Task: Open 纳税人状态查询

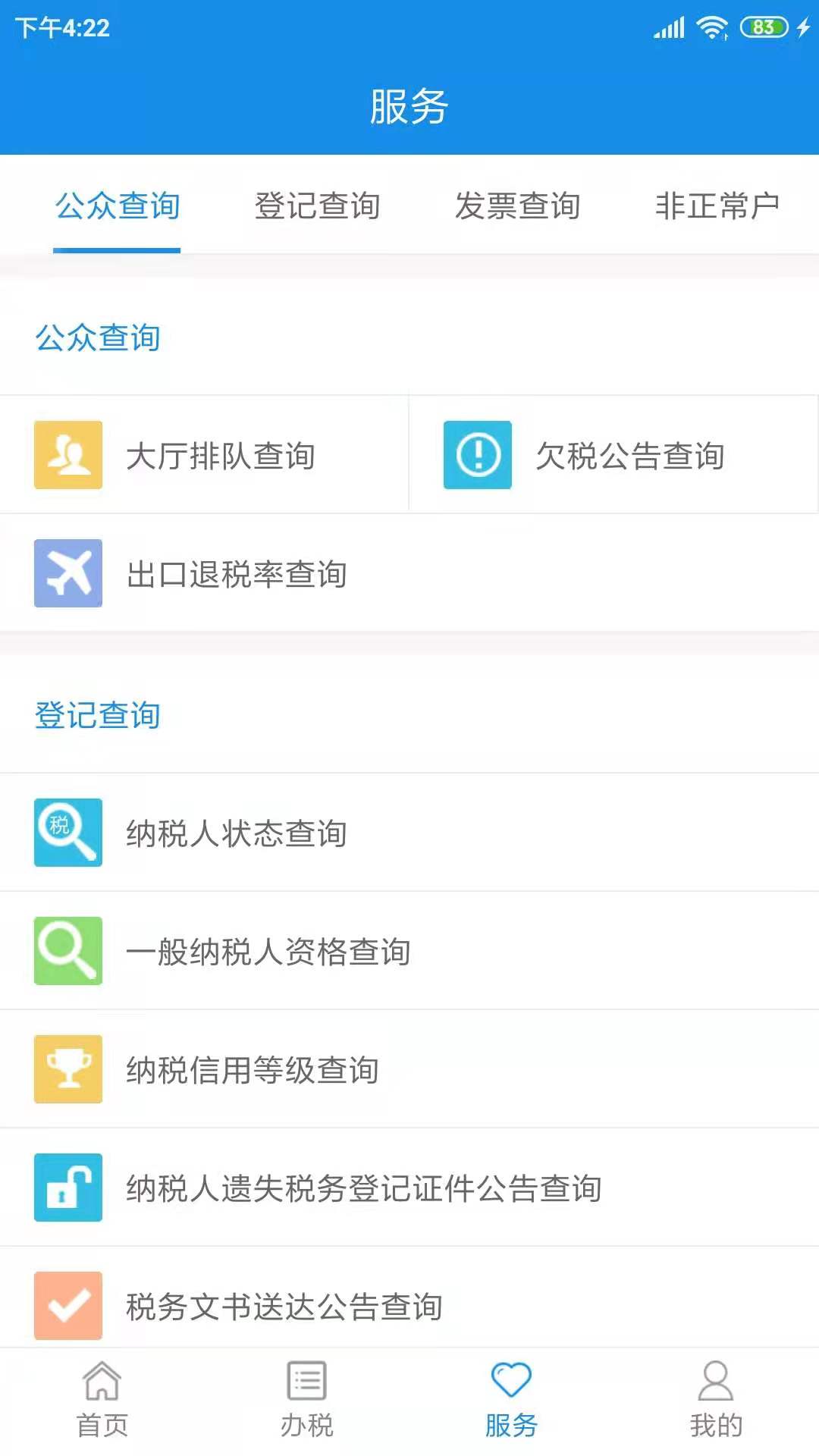Action: click(409, 833)
